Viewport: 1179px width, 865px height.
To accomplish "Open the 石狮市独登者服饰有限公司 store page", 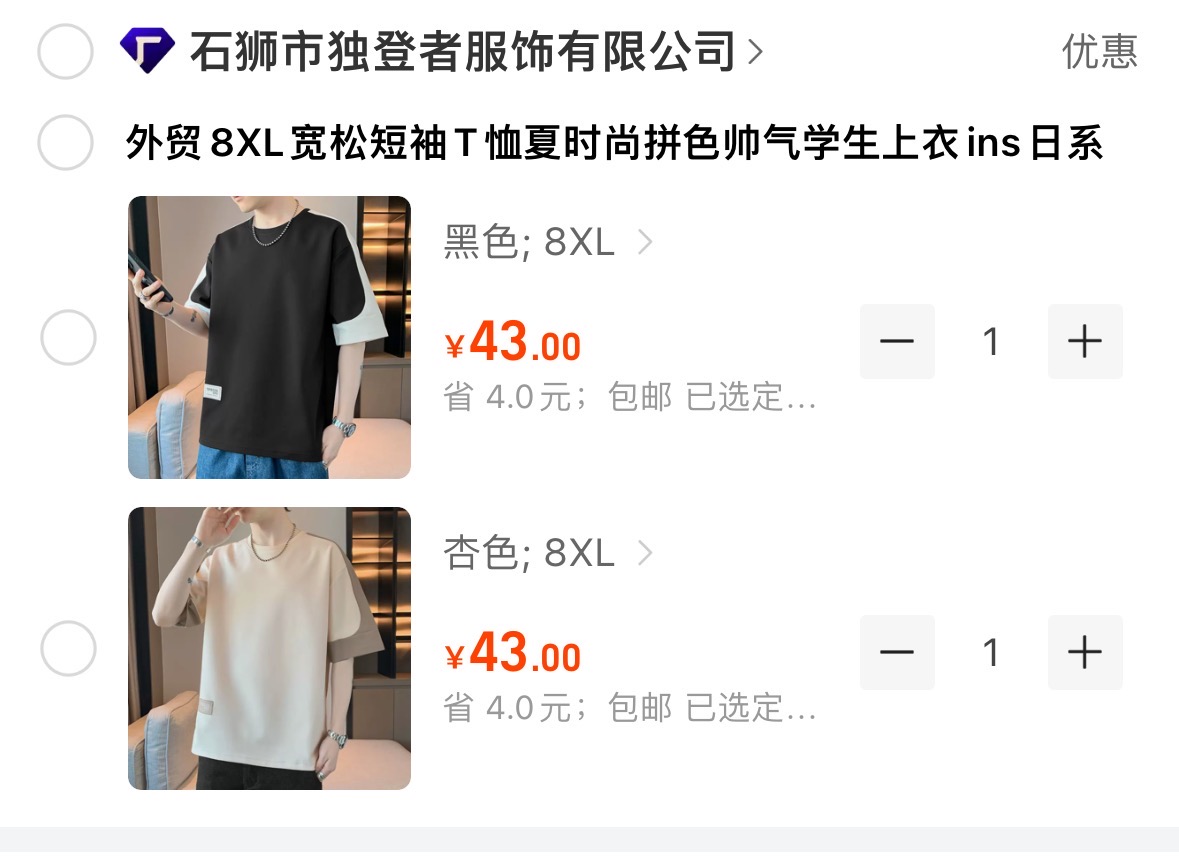I will [462, 50].
